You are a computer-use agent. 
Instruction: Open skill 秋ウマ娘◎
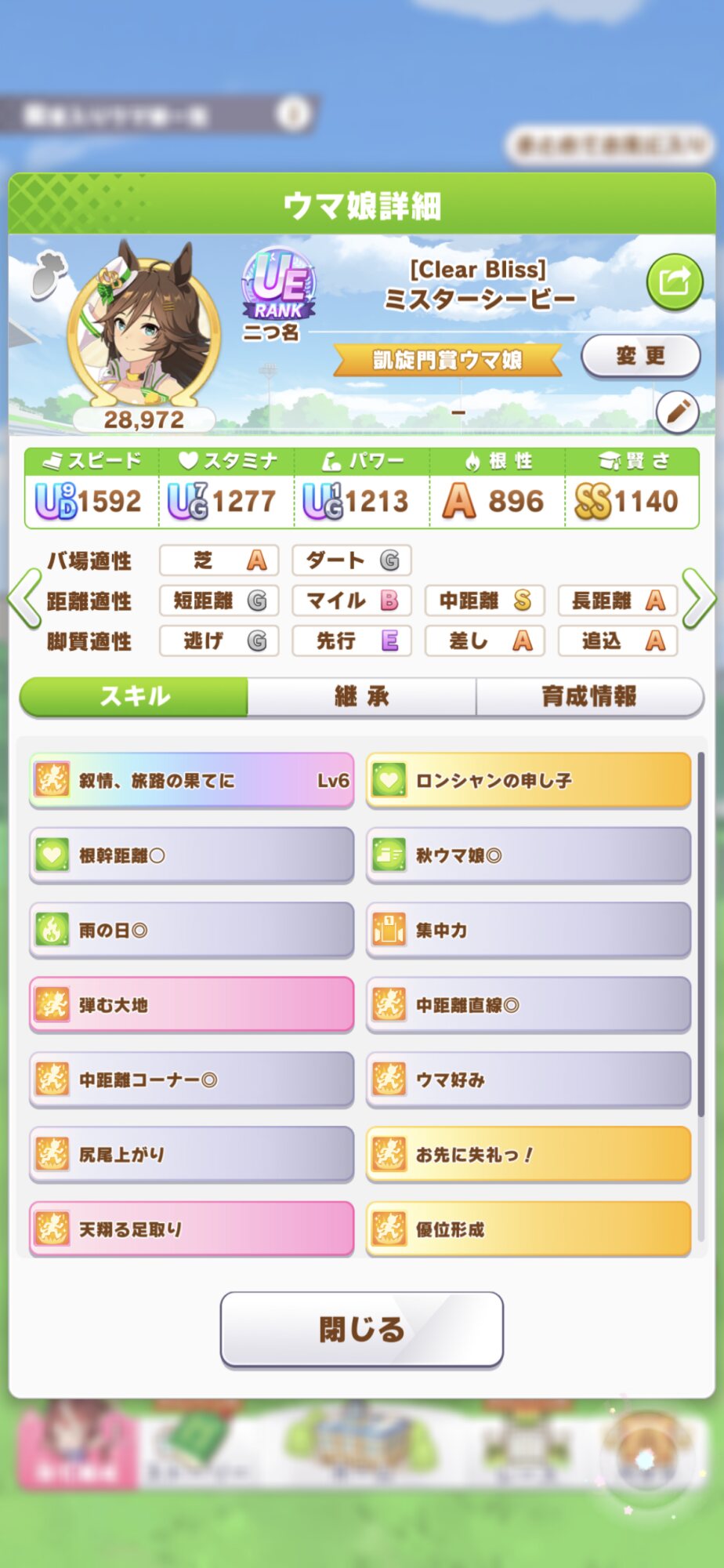(x=528, y=855)
